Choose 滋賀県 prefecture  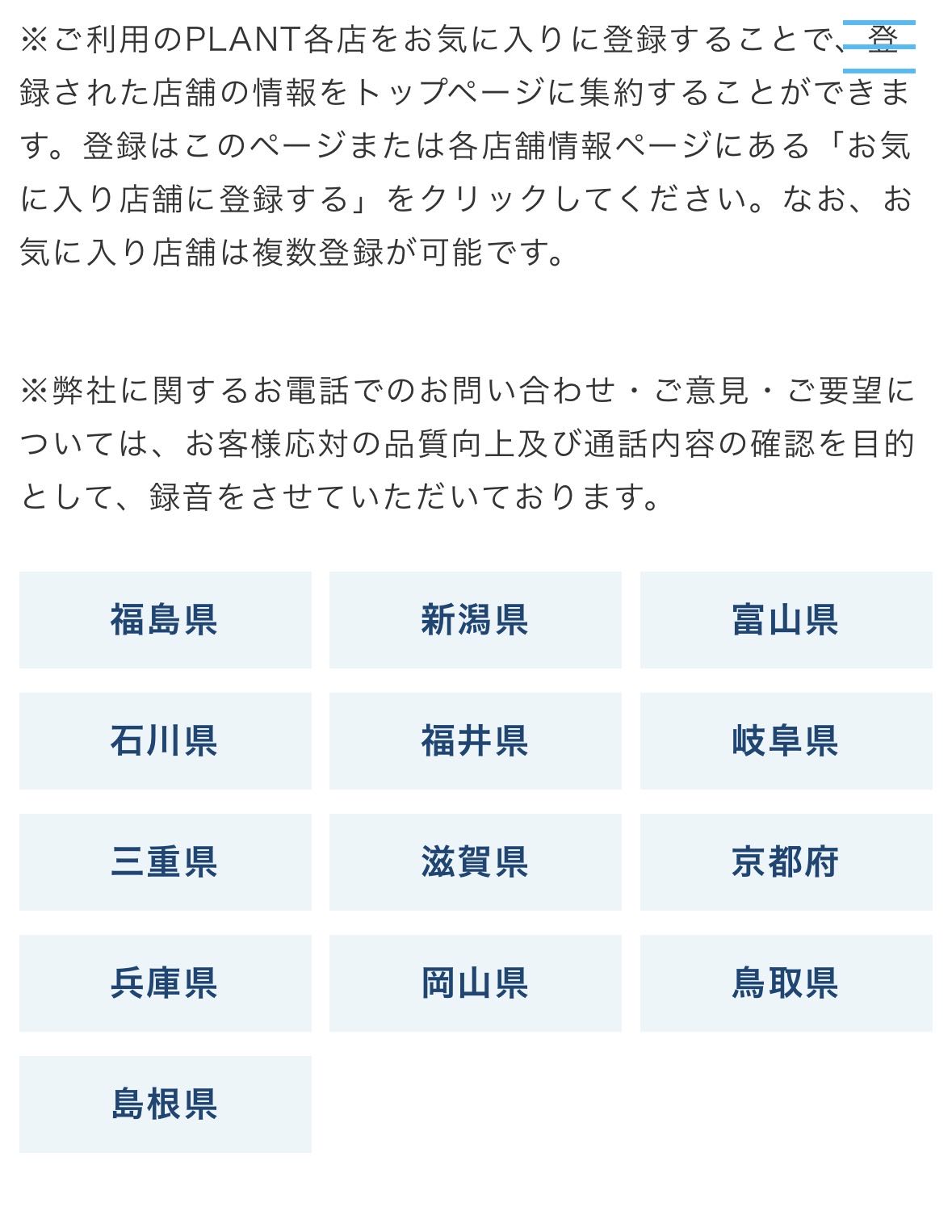(475, 862)
